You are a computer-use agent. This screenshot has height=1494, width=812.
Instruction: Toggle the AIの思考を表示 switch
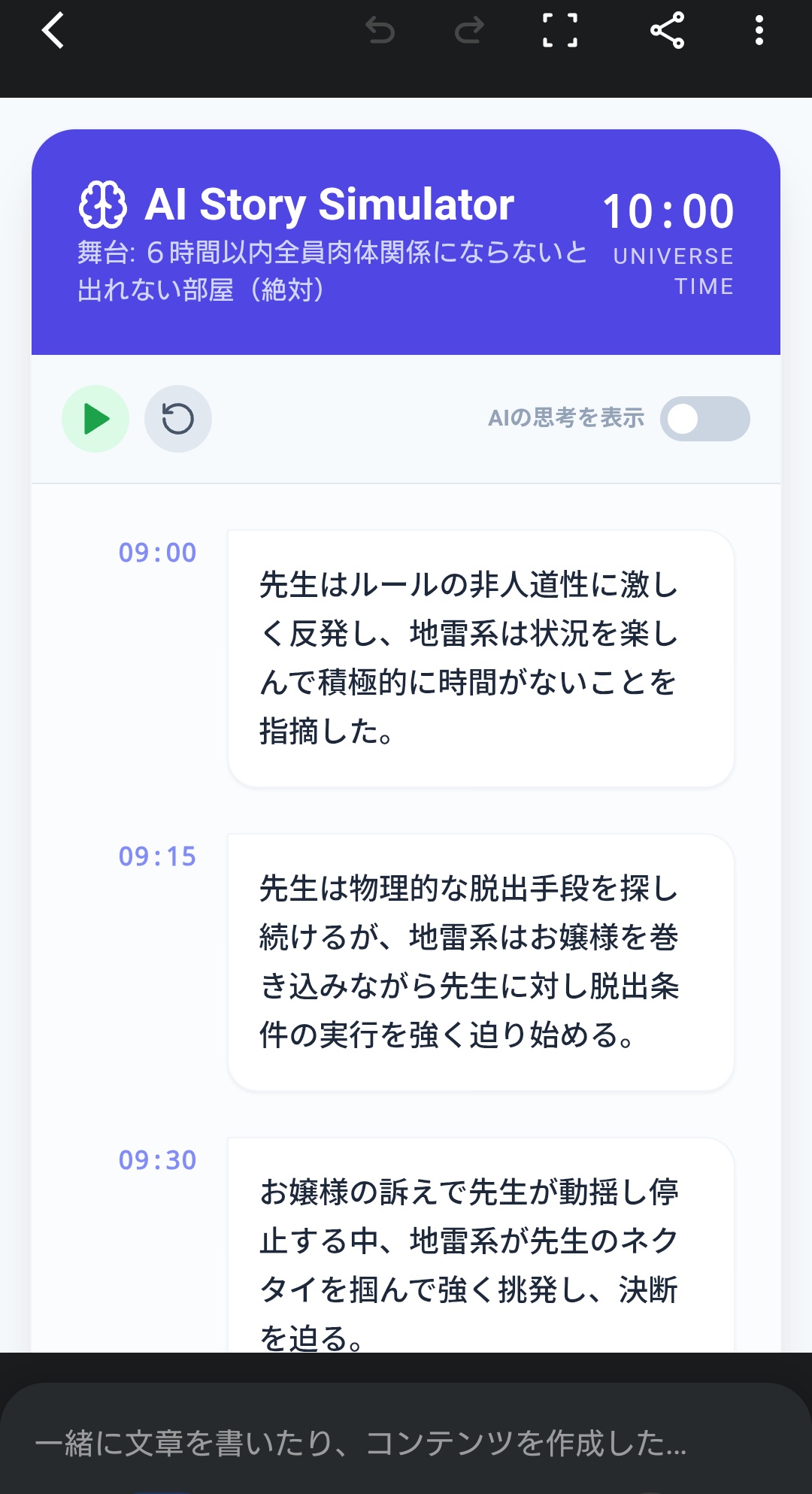(704, 419)
